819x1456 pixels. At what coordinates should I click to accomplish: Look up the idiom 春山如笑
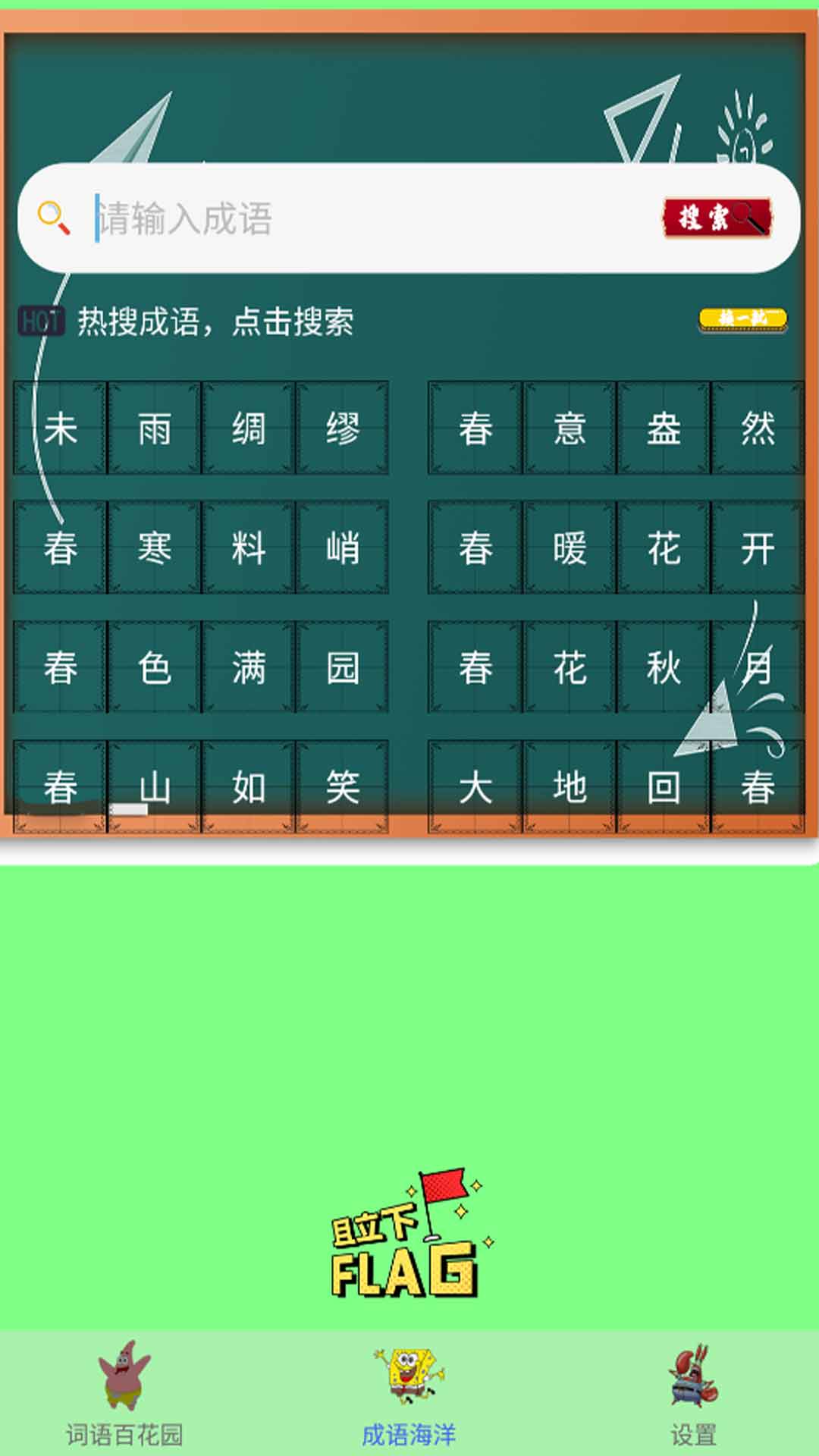point(201,786)
